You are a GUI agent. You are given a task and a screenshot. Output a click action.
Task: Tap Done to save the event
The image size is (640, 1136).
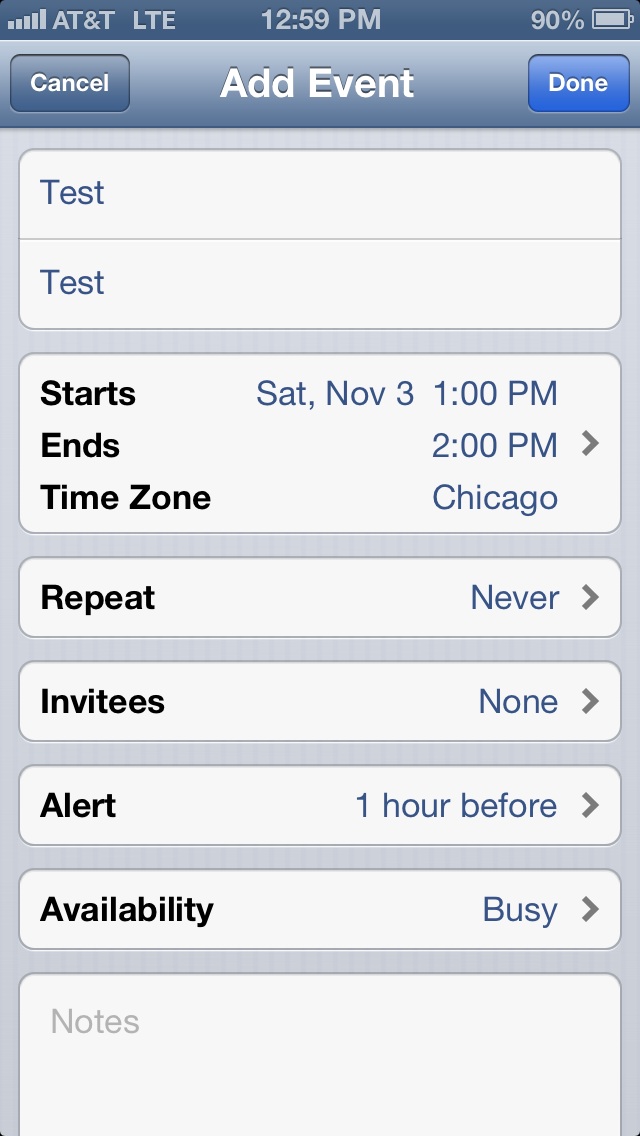(x=578, y=83)
